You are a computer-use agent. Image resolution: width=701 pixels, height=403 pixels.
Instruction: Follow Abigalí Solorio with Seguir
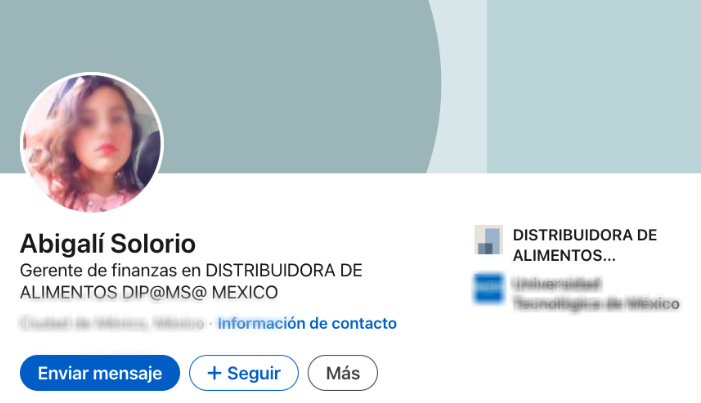[x=243, y=374]
